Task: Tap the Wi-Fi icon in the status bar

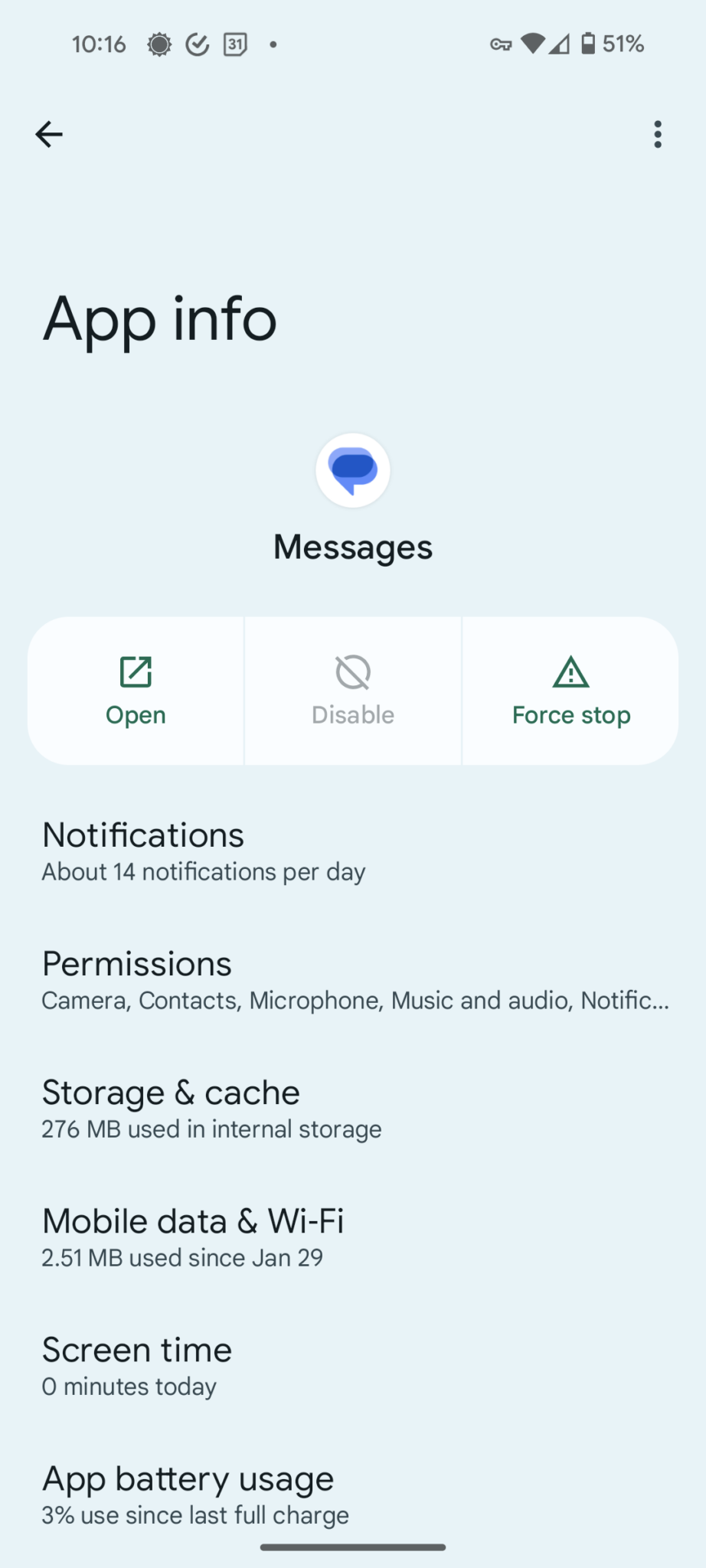Action: coord(532,44)
